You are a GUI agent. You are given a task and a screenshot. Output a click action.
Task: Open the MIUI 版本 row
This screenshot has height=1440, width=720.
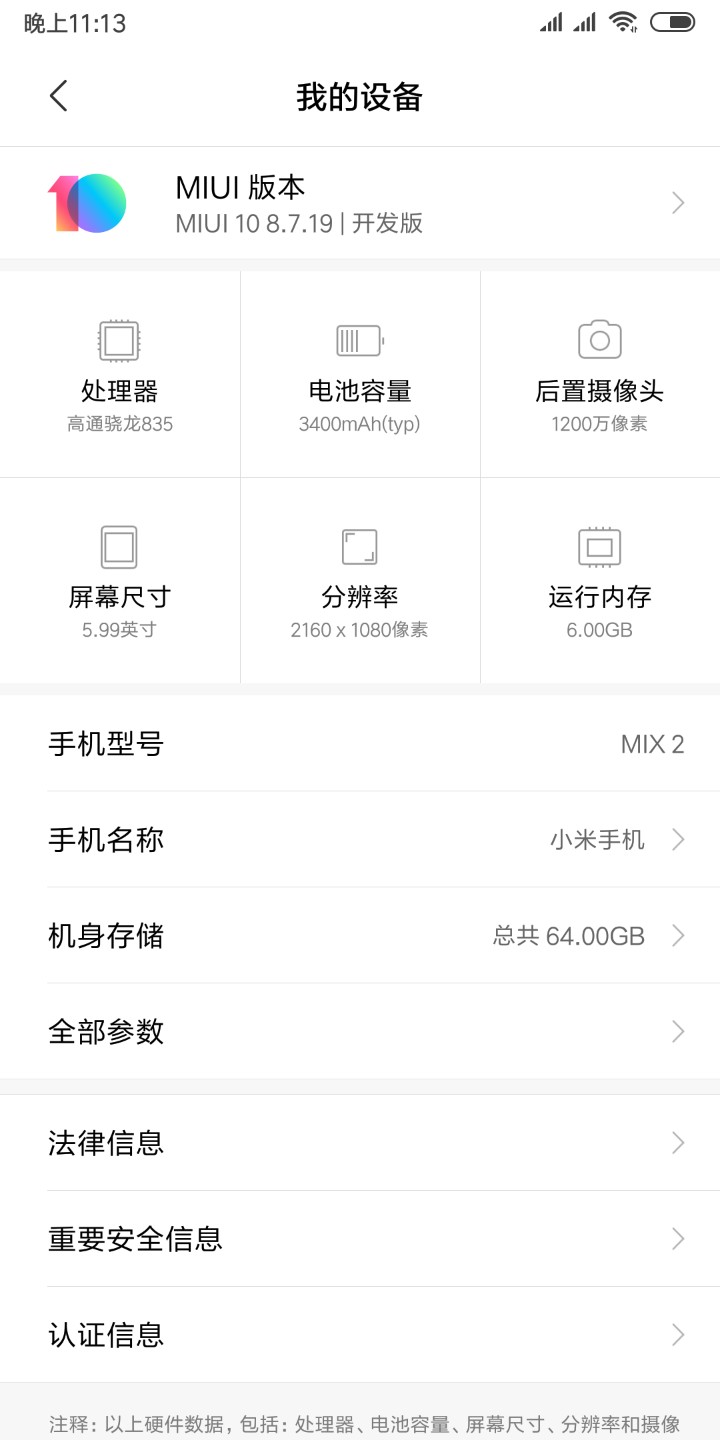(x=360, y=203)
